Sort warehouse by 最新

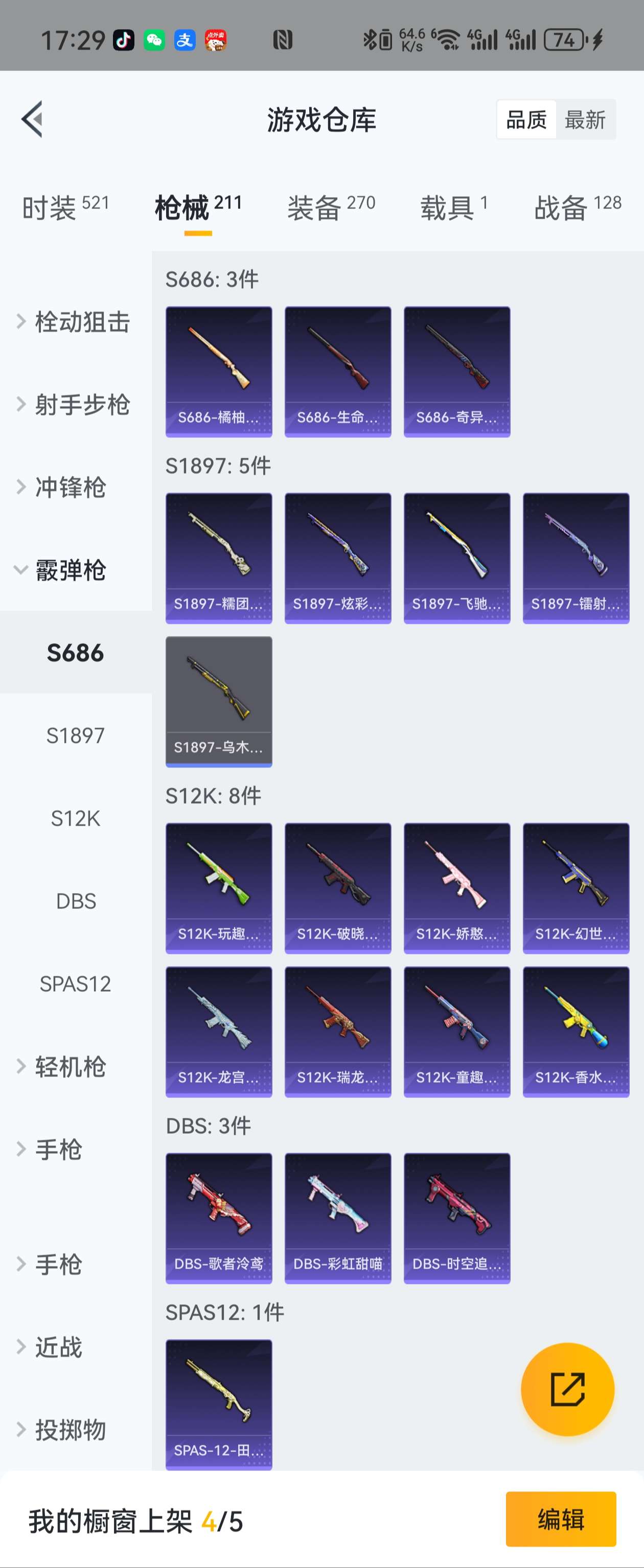click(x=584, y=120)
